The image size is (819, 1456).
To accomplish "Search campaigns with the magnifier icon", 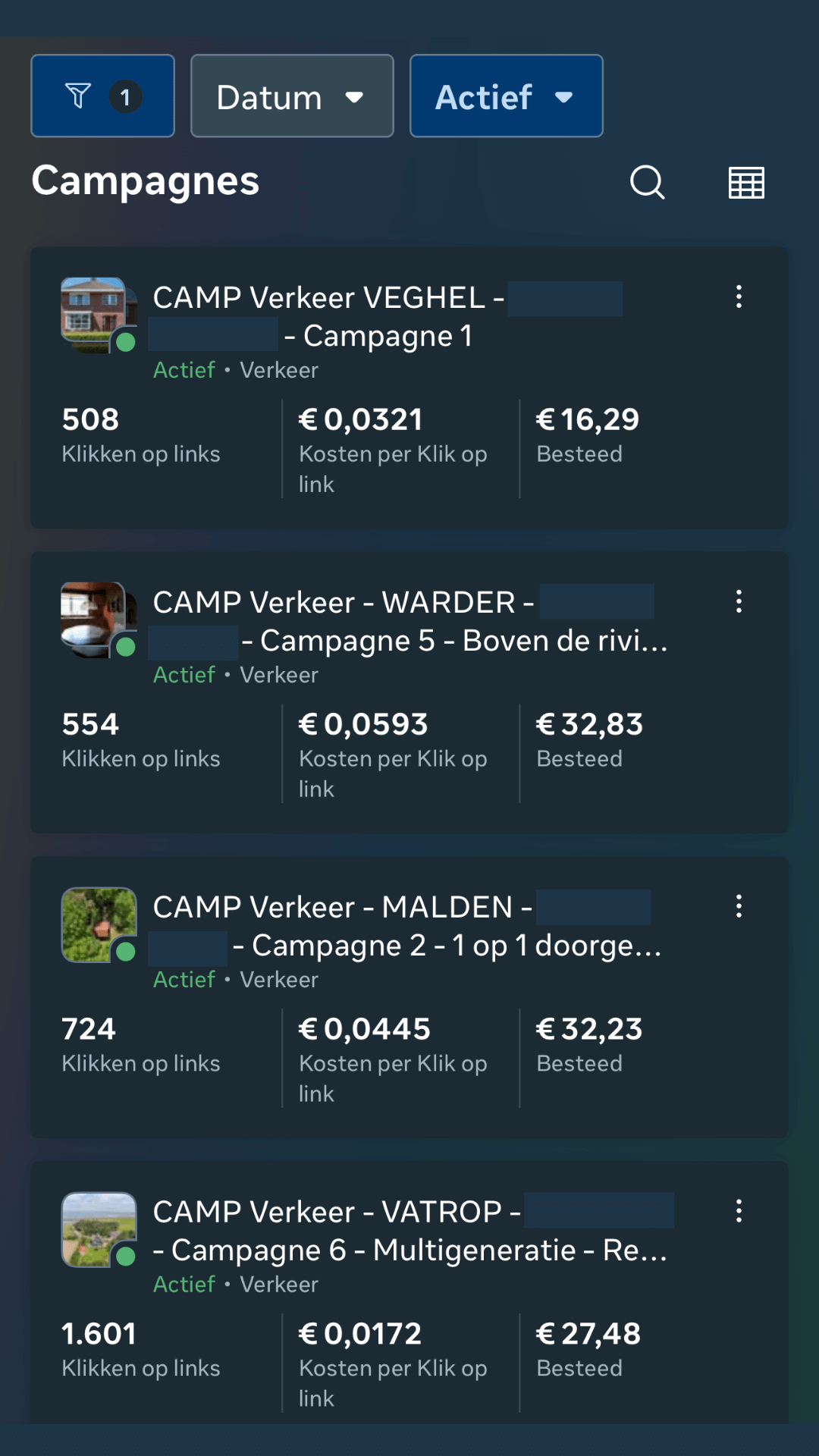I will (647, 182).
